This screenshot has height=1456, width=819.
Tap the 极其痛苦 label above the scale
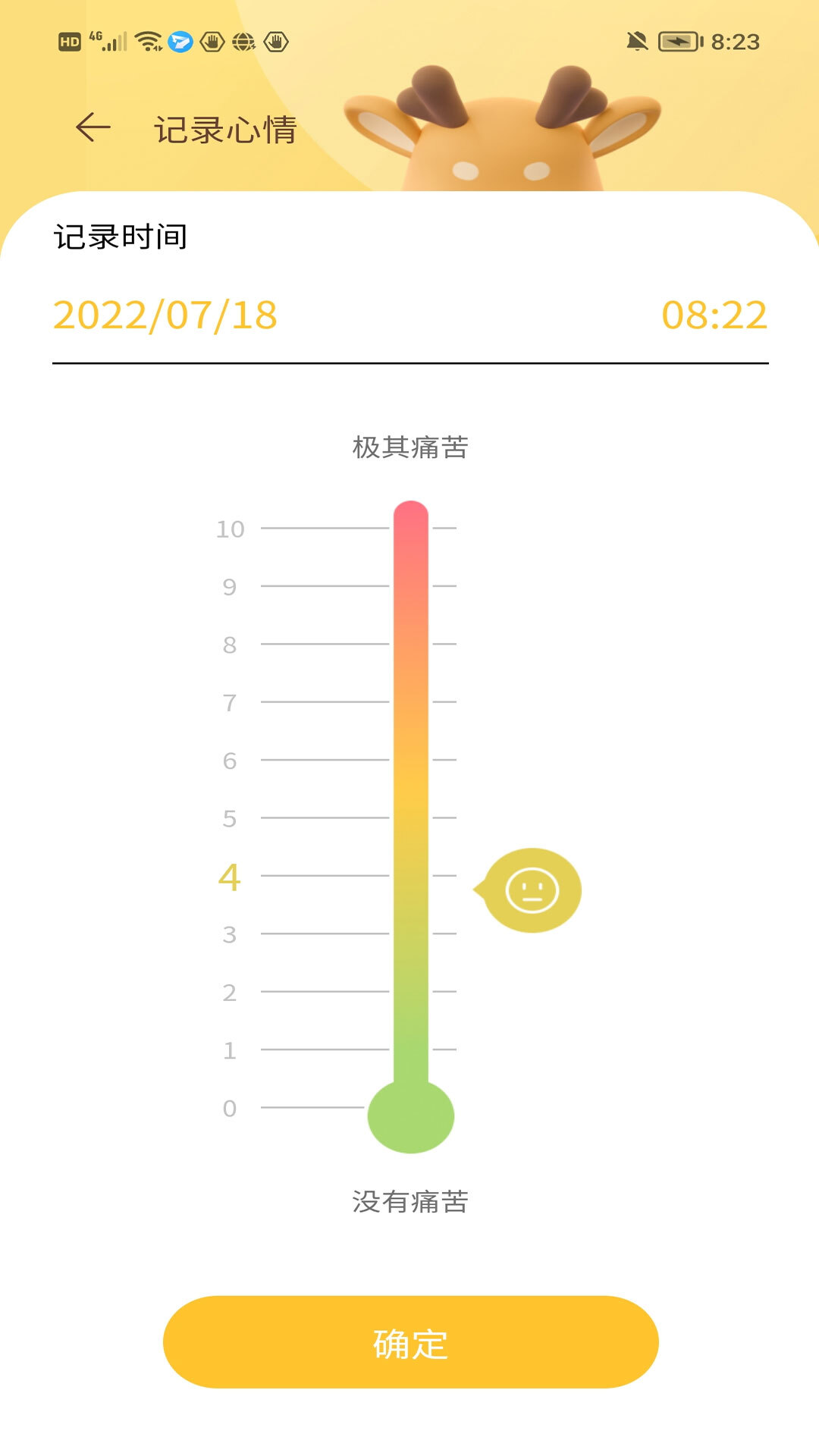click(409, 446)
